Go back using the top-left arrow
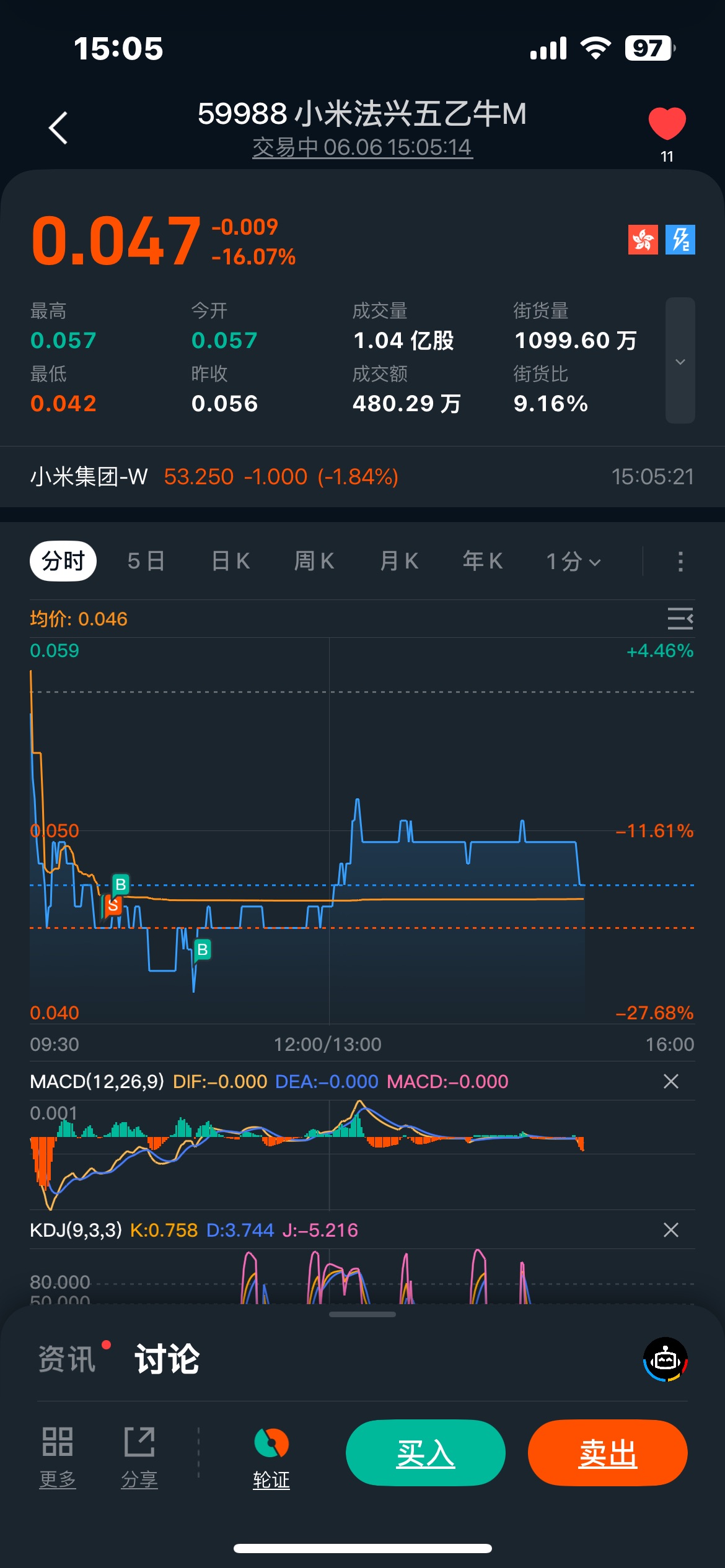 pos(58,128)
